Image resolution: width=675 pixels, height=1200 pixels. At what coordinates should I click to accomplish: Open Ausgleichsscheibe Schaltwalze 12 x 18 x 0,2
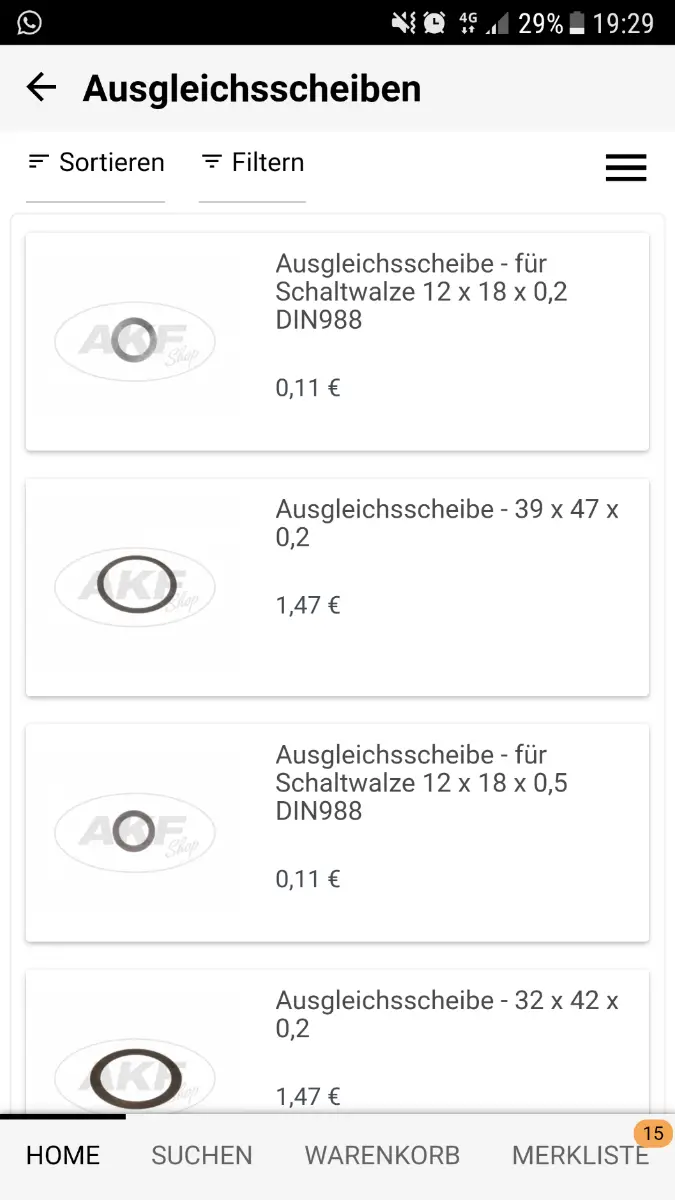[x=337, y=342]
